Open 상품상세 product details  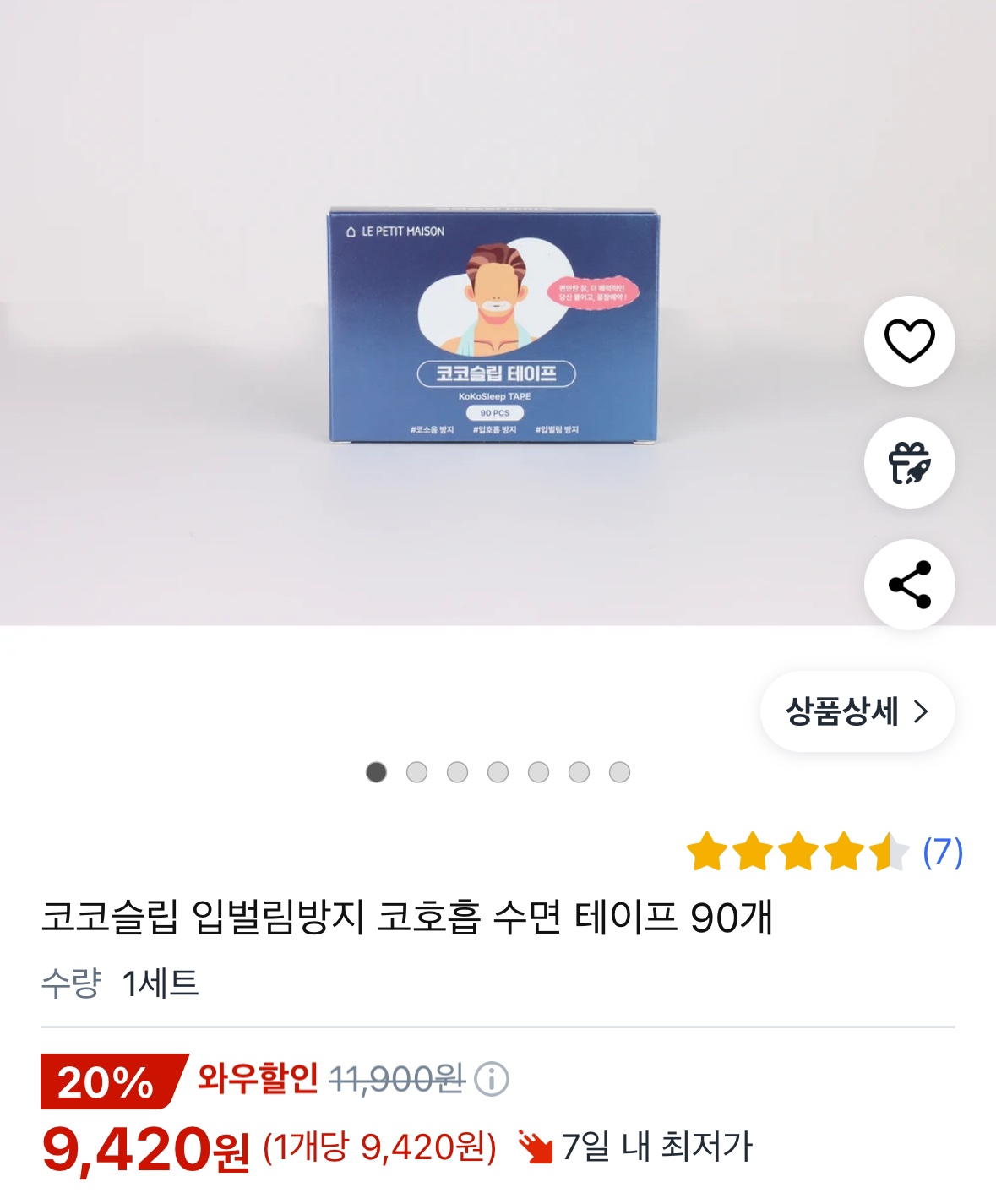[x=857, y=711]
